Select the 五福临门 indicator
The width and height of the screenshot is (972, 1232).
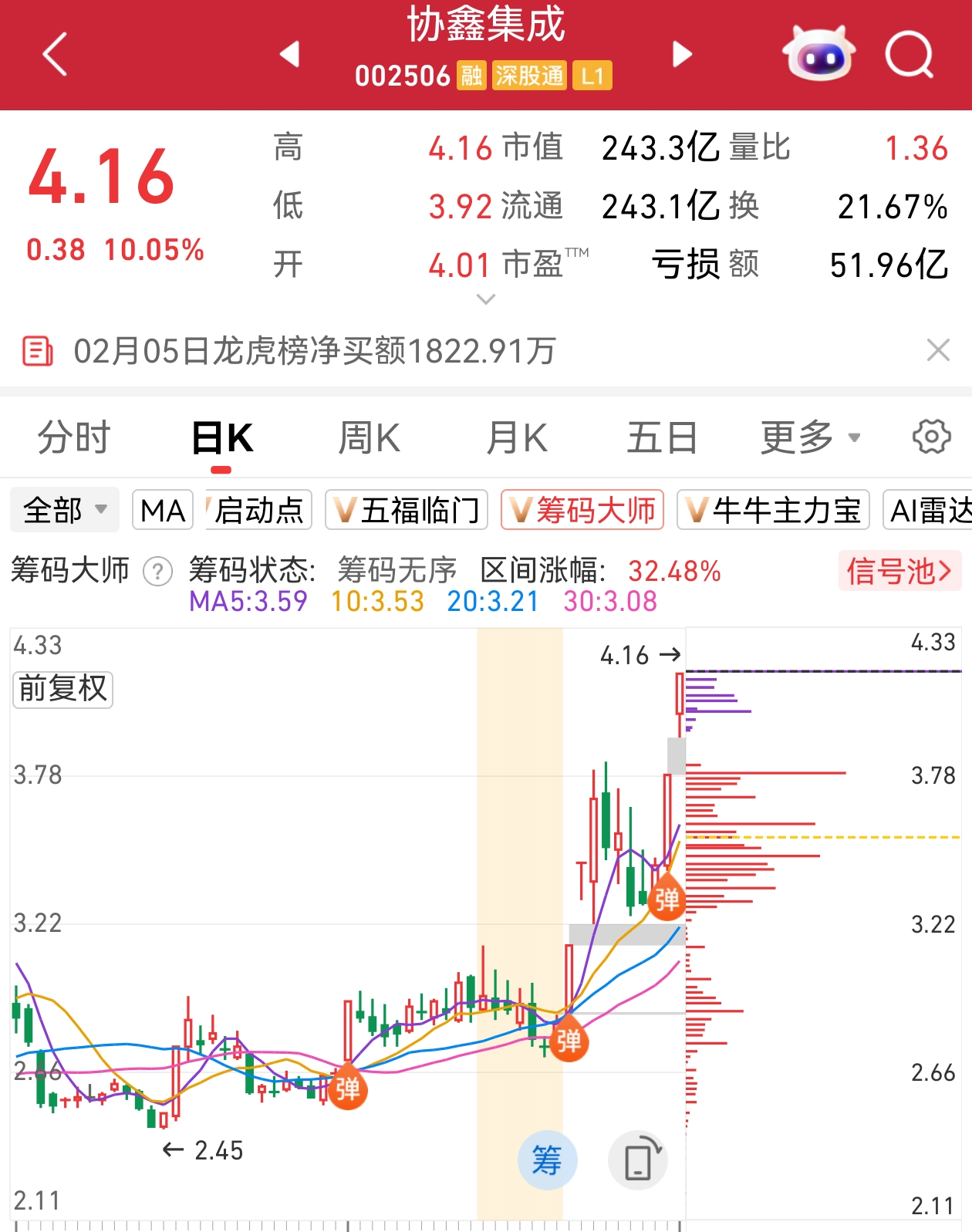(407, 510)
